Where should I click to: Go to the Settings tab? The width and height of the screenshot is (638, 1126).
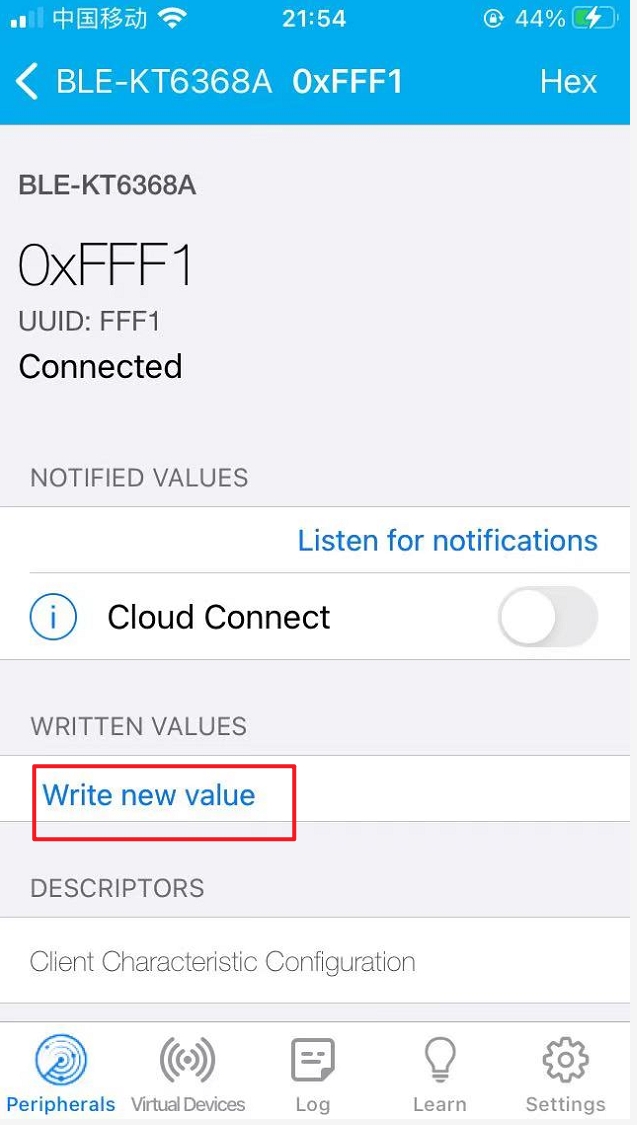pos(565,1075)
